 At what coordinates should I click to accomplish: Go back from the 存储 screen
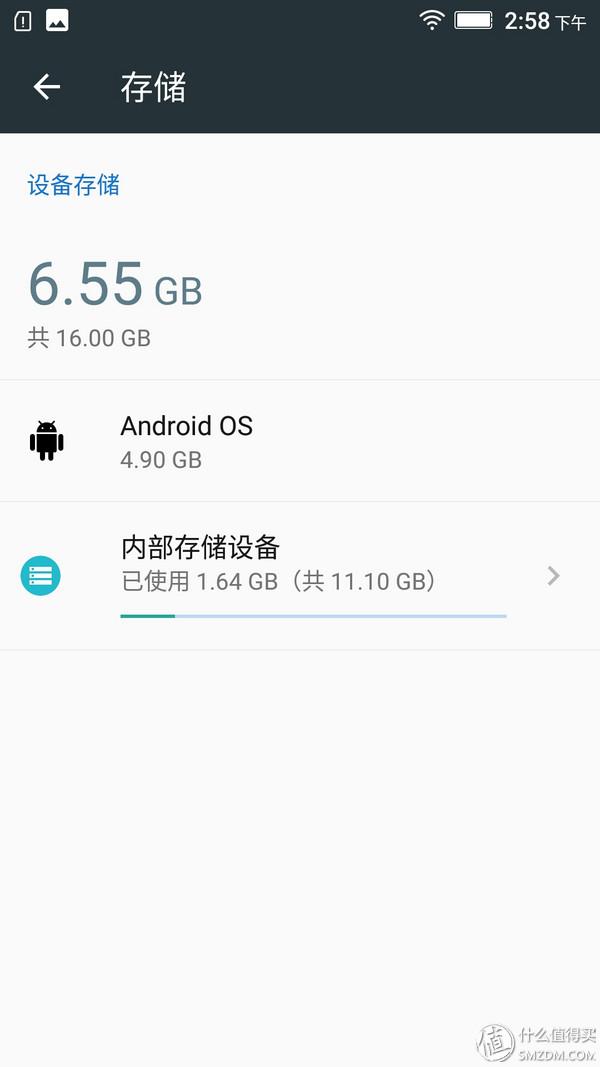click(47, 87)
